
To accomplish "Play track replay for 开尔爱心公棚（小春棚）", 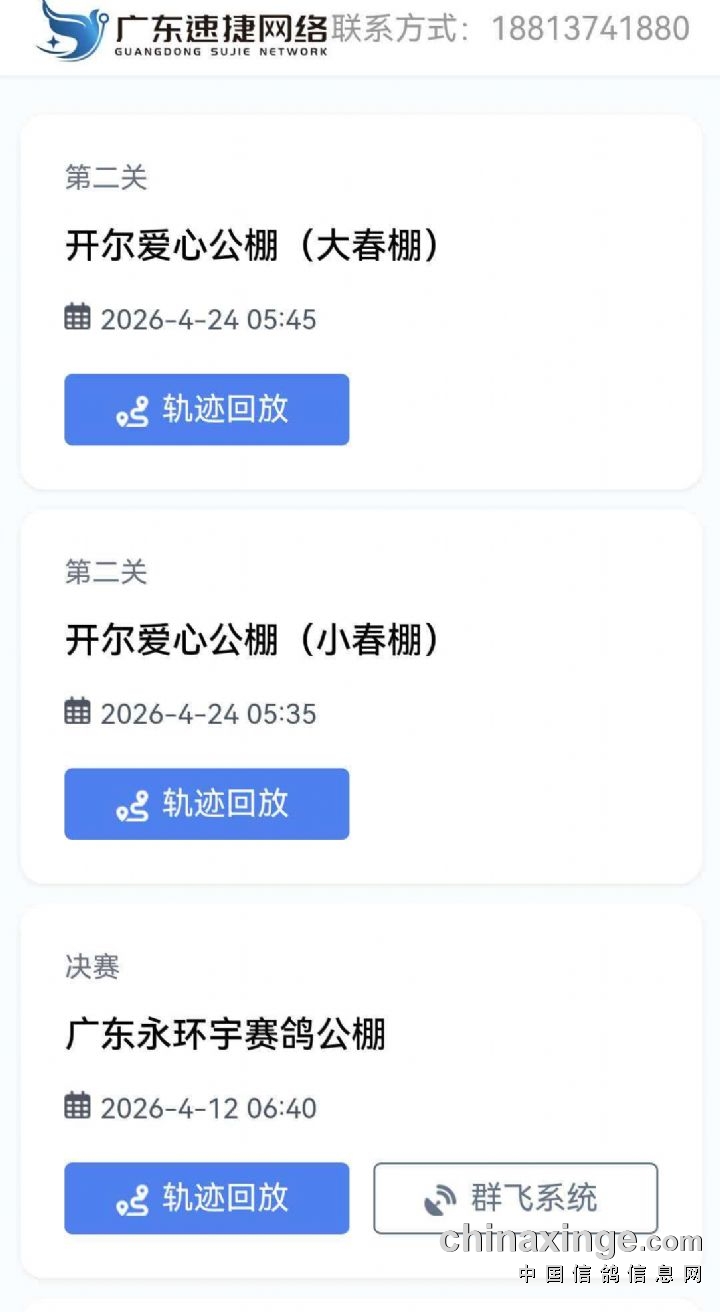I will (206, 803).
